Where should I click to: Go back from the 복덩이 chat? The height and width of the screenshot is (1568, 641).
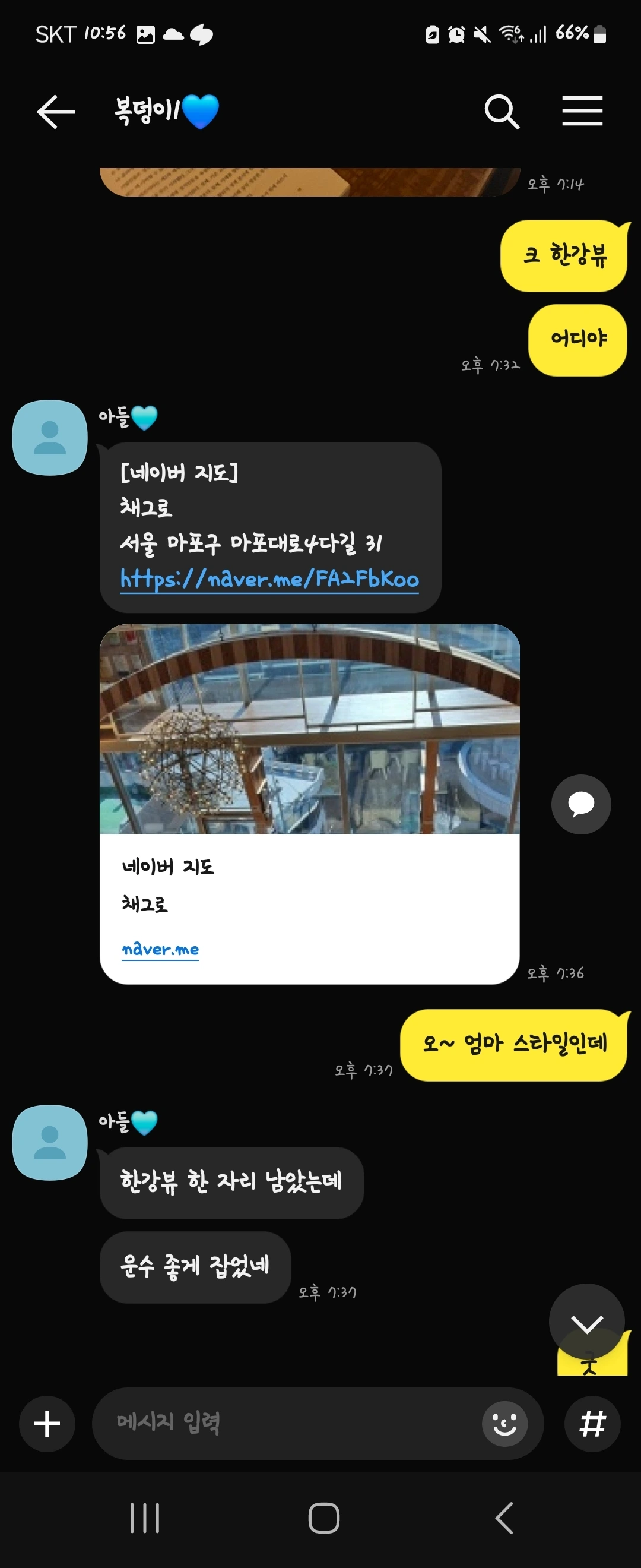[55, 112]
